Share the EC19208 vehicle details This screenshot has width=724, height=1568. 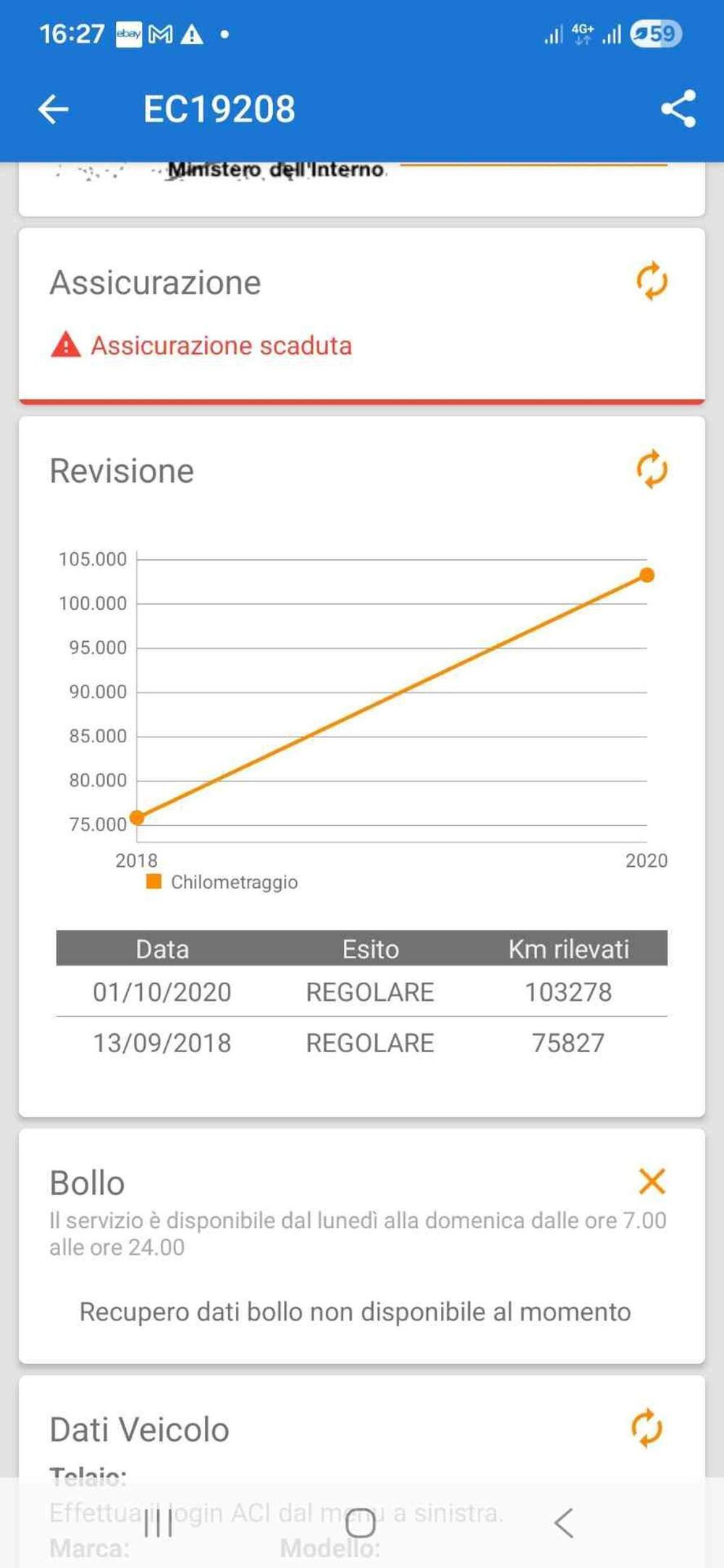678,109
